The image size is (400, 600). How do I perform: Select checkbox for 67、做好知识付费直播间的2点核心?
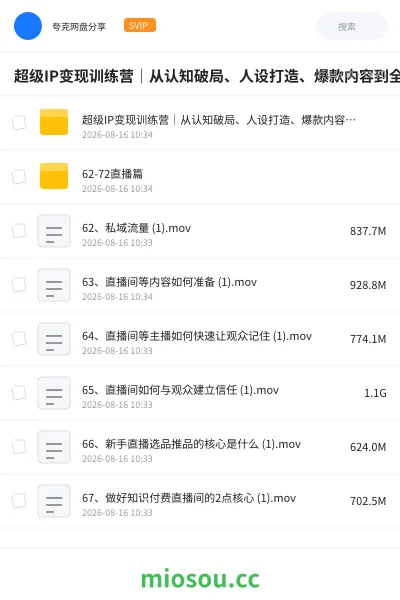[x=19, y=501]
